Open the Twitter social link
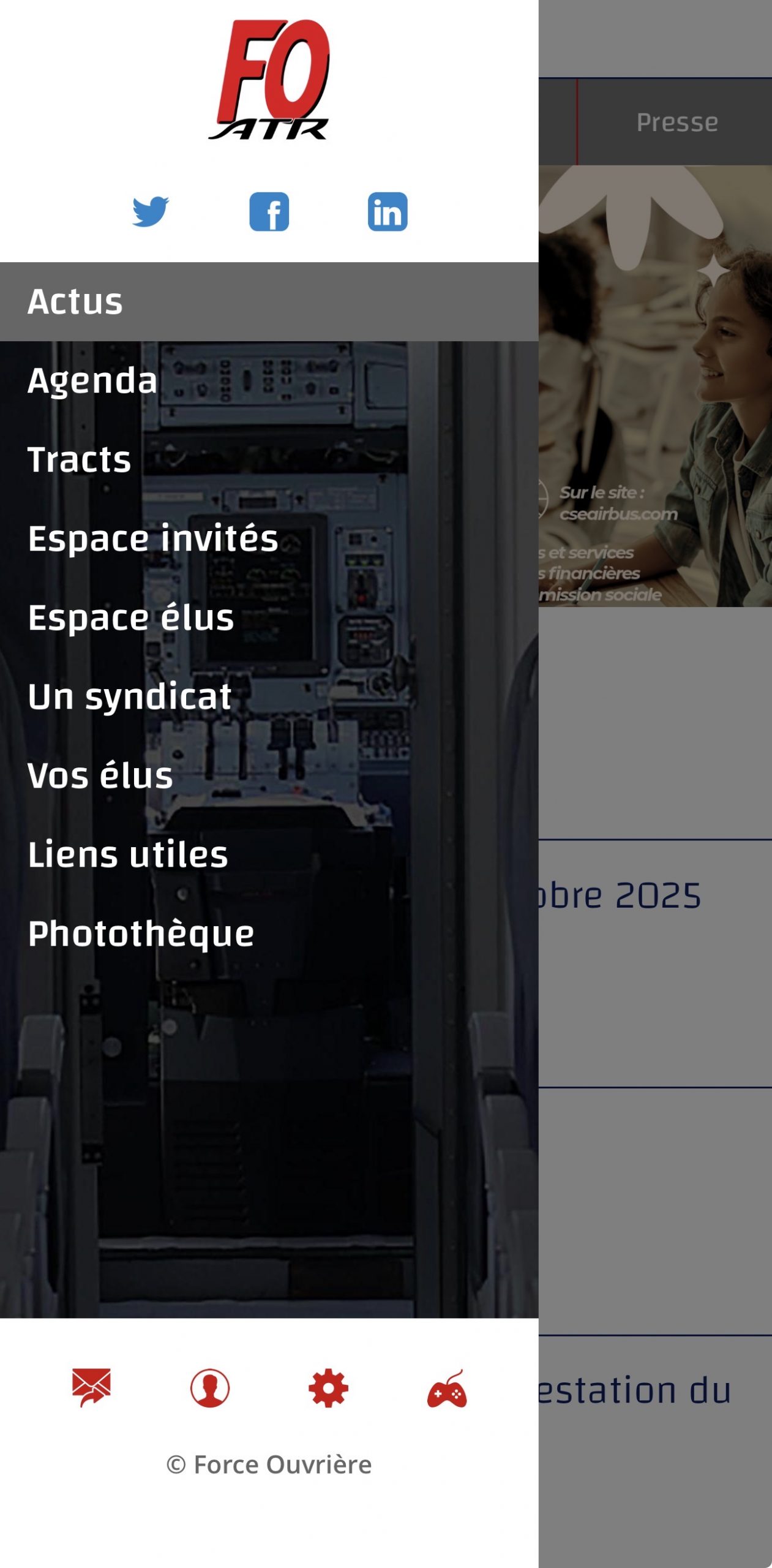 (150, 212)
